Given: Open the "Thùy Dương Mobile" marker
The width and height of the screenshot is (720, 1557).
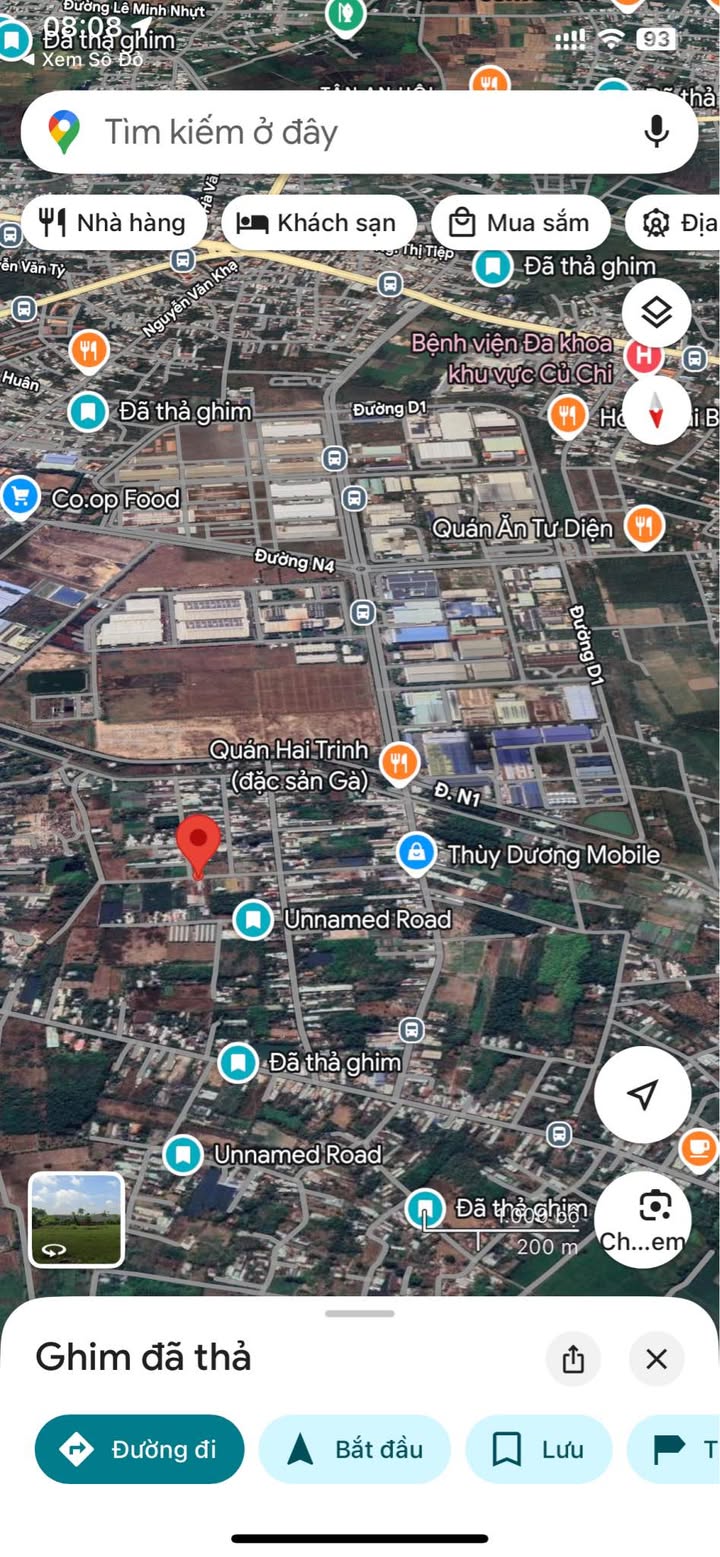Looking at the screenshot, I should 415,853.
